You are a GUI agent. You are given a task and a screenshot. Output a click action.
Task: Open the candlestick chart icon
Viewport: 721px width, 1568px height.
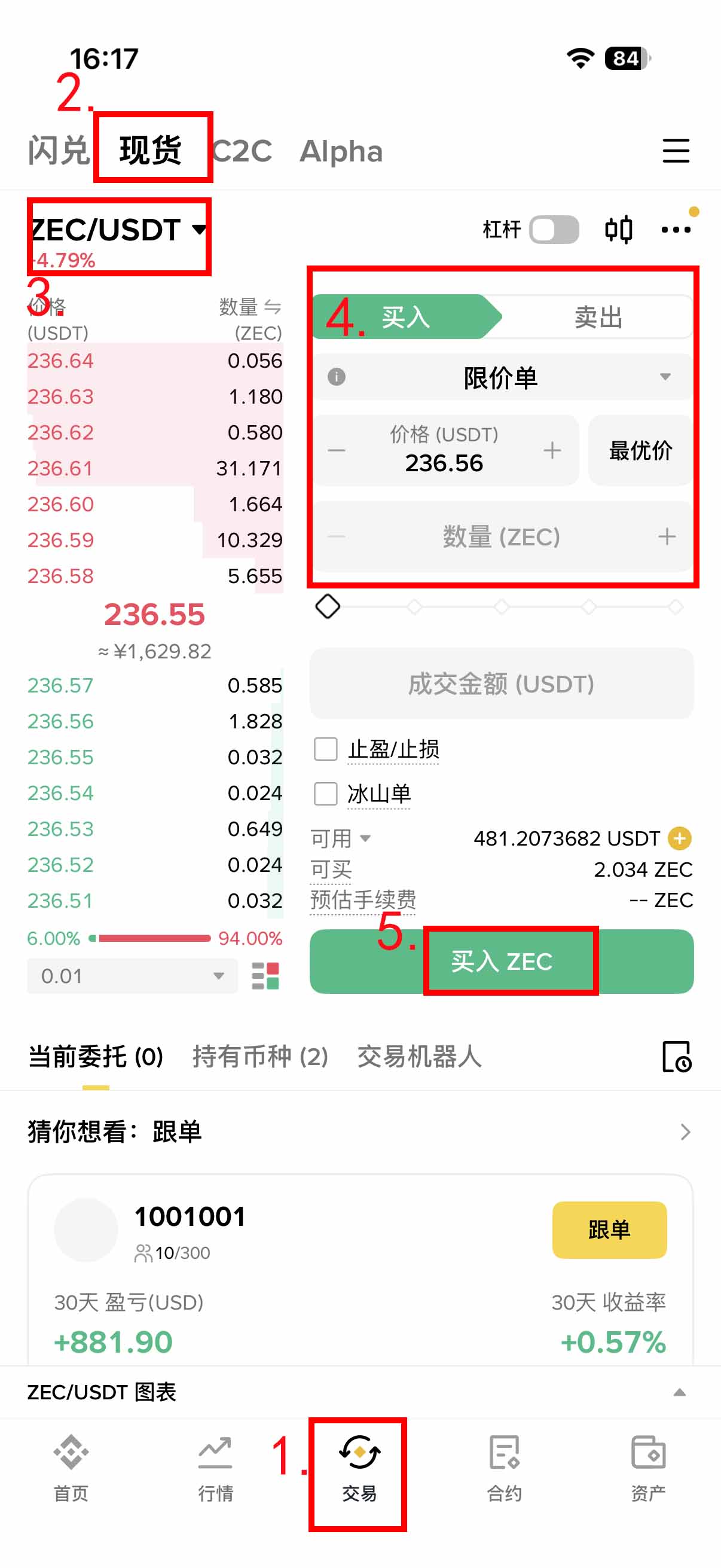[x=618, y=230]
